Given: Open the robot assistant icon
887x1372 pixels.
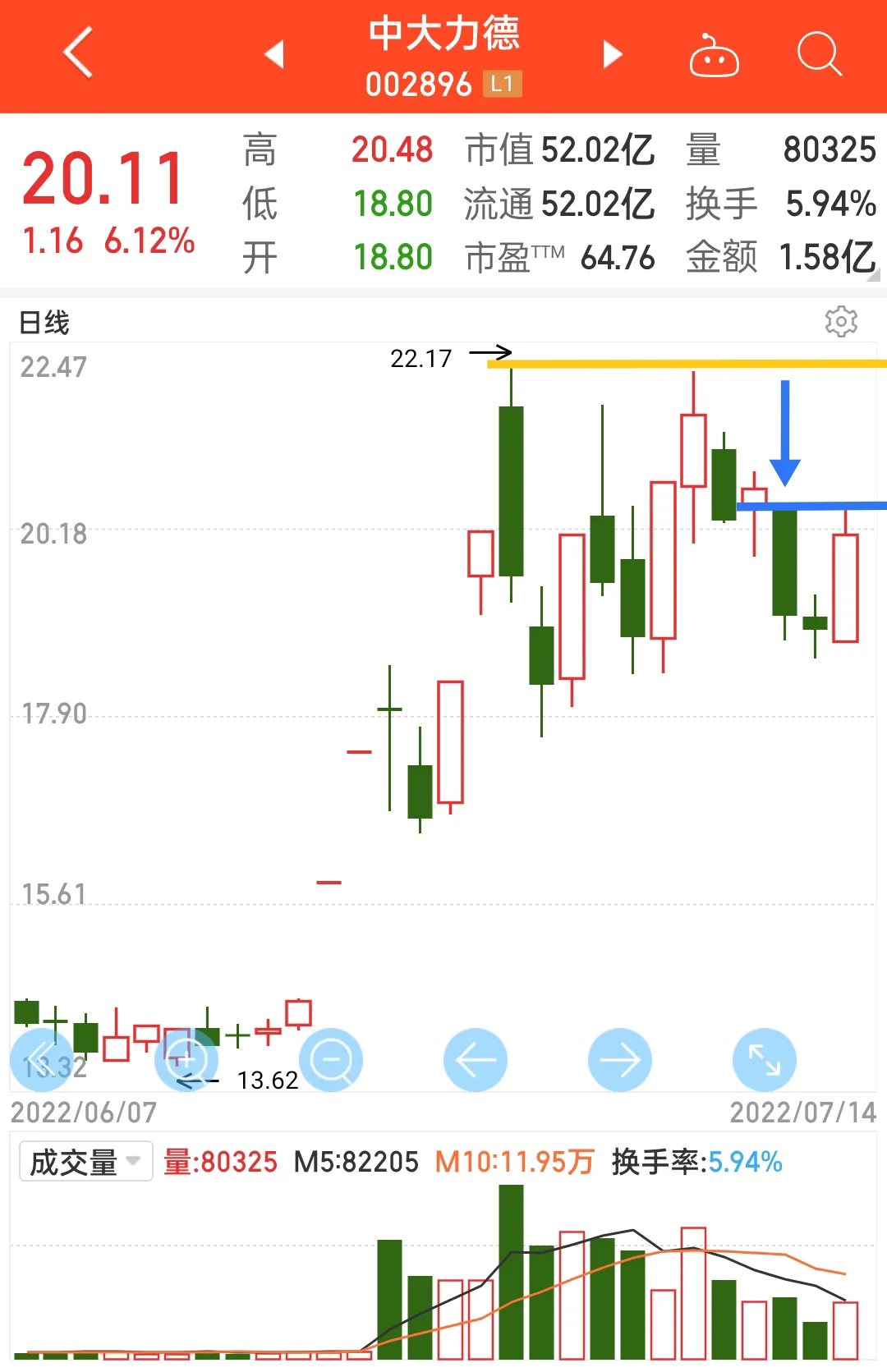Looking at the screenshot, I should [714, 56].
